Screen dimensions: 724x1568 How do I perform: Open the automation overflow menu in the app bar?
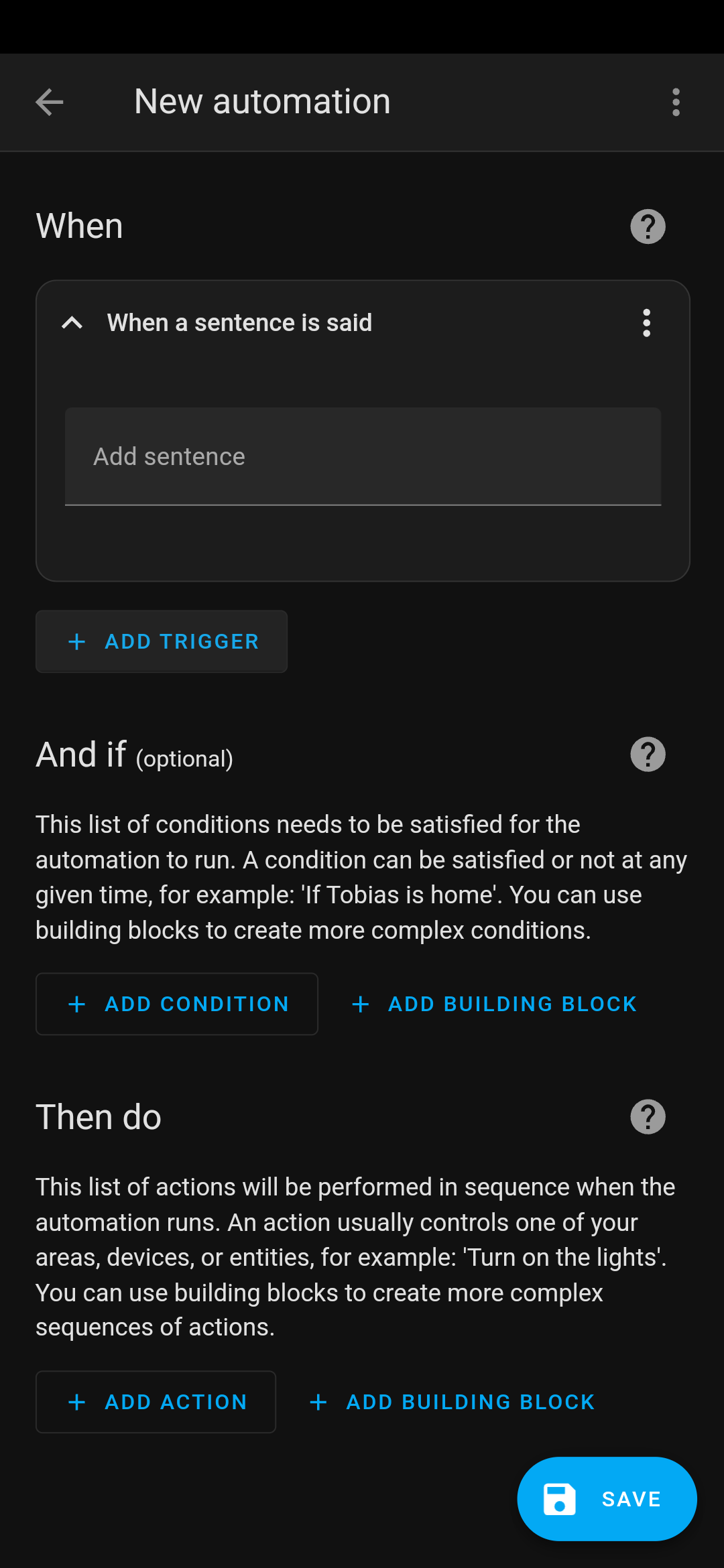click(x=676, y=102)
